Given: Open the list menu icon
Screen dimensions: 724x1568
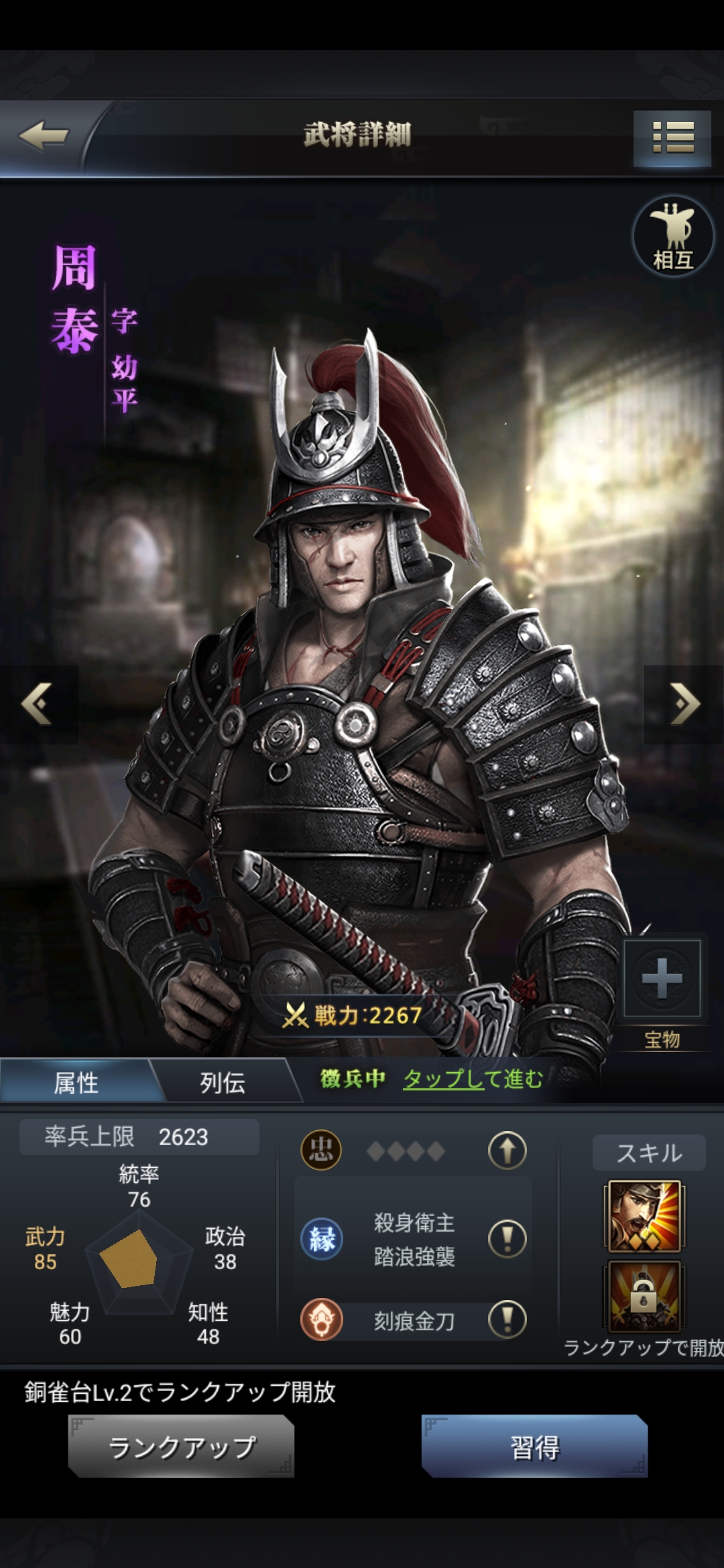Looking at the screenshot, I should coord(672,137).
